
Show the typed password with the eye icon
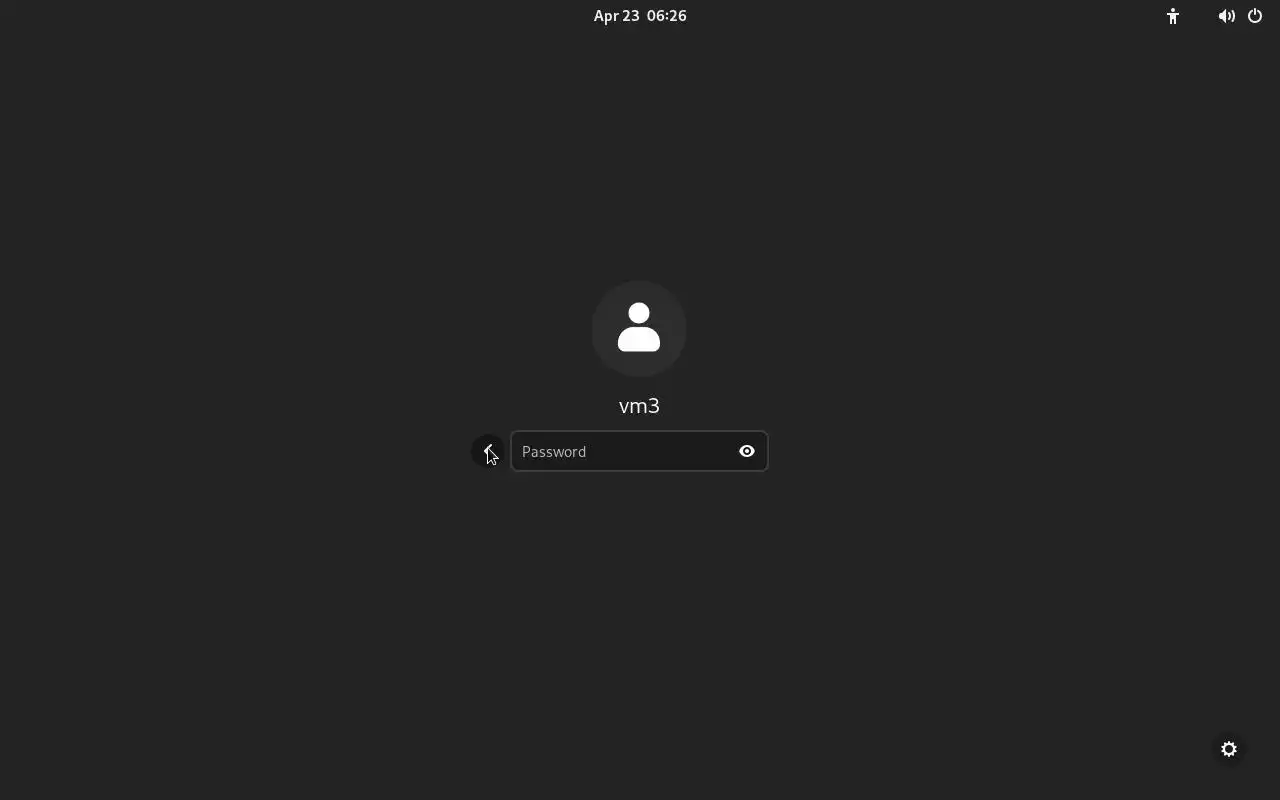[746, 451]
